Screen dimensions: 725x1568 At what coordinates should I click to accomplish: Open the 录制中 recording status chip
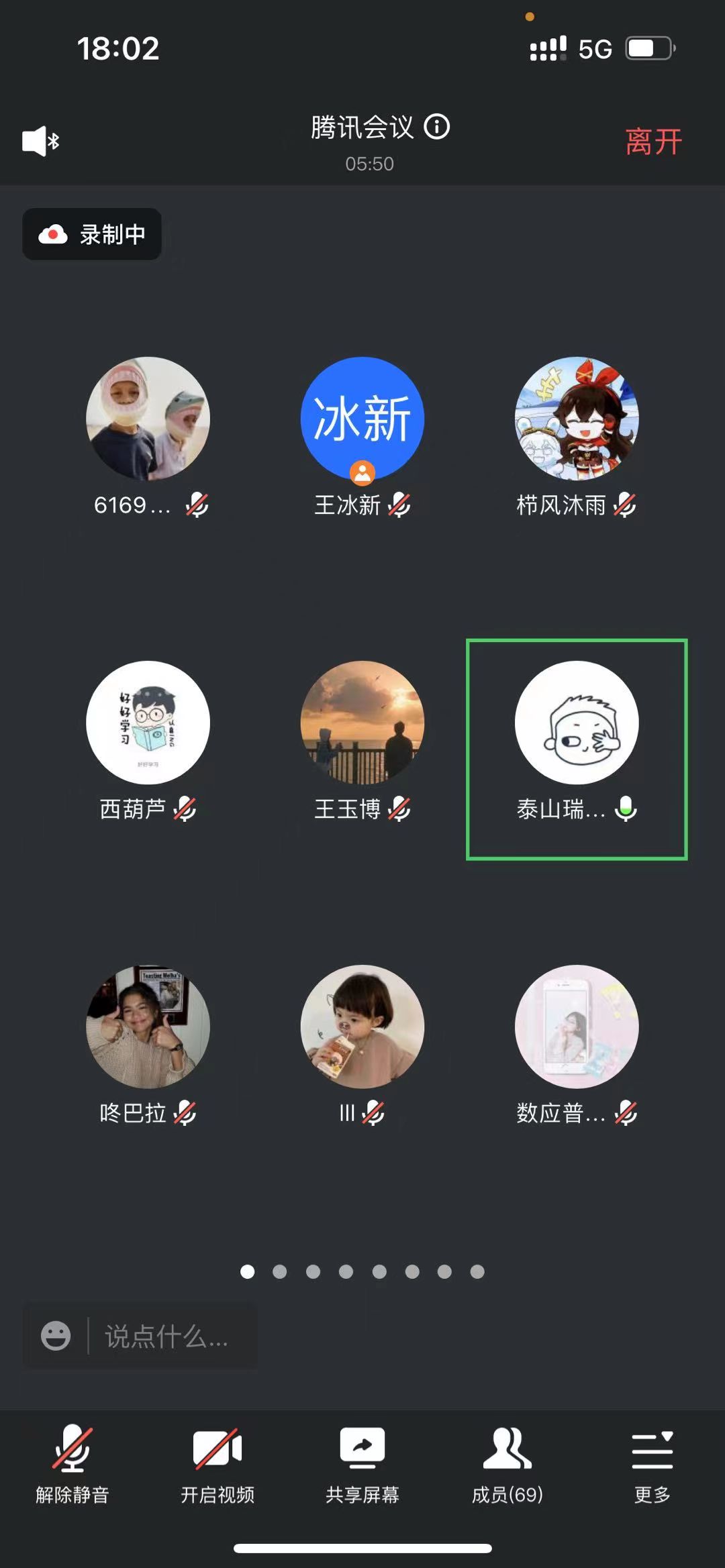pos(92,234)
